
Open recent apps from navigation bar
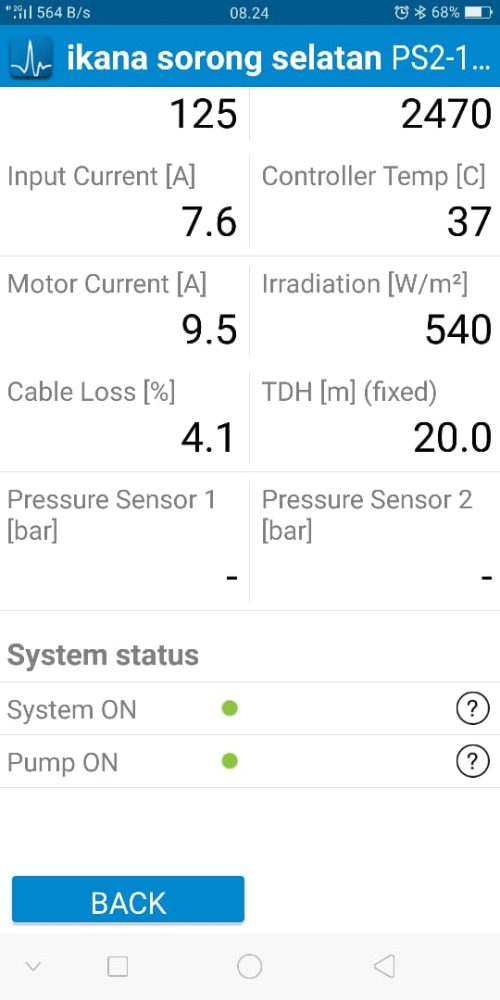[117, 966]
